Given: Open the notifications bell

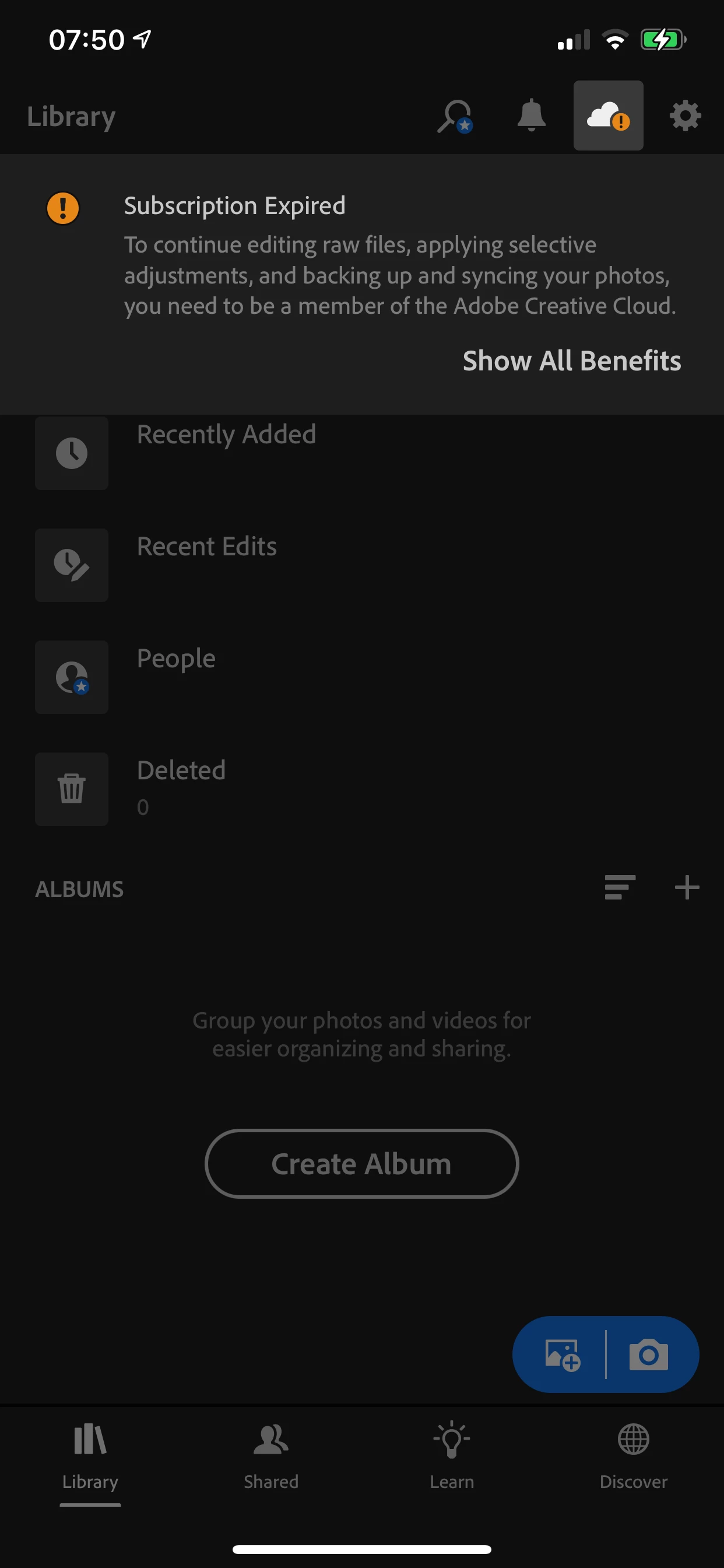Looking at the screenshot, I should coord(531,116).
